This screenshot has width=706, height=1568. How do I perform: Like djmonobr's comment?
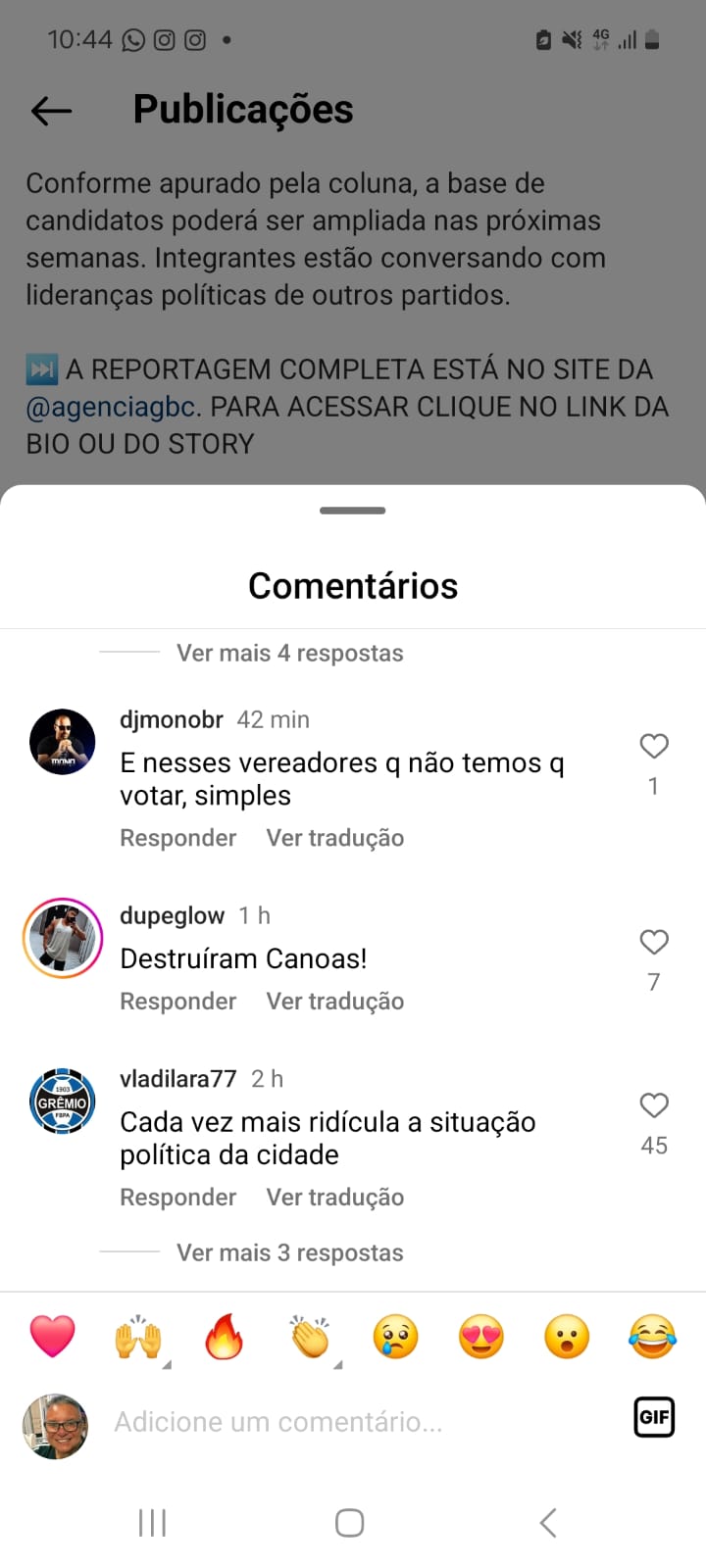(x=654, y=746)
